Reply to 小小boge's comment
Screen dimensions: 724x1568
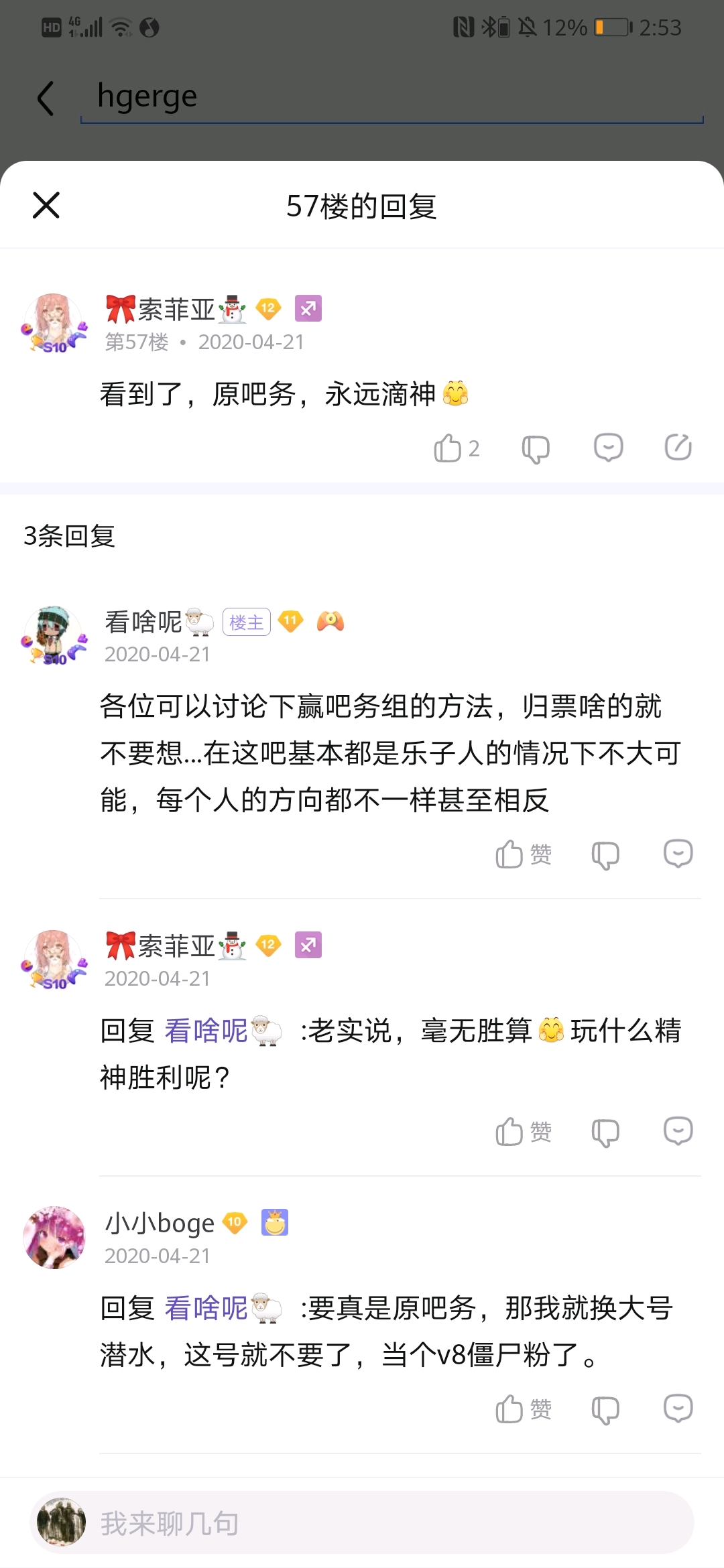pyautogui.click(x=678, y=1409)
